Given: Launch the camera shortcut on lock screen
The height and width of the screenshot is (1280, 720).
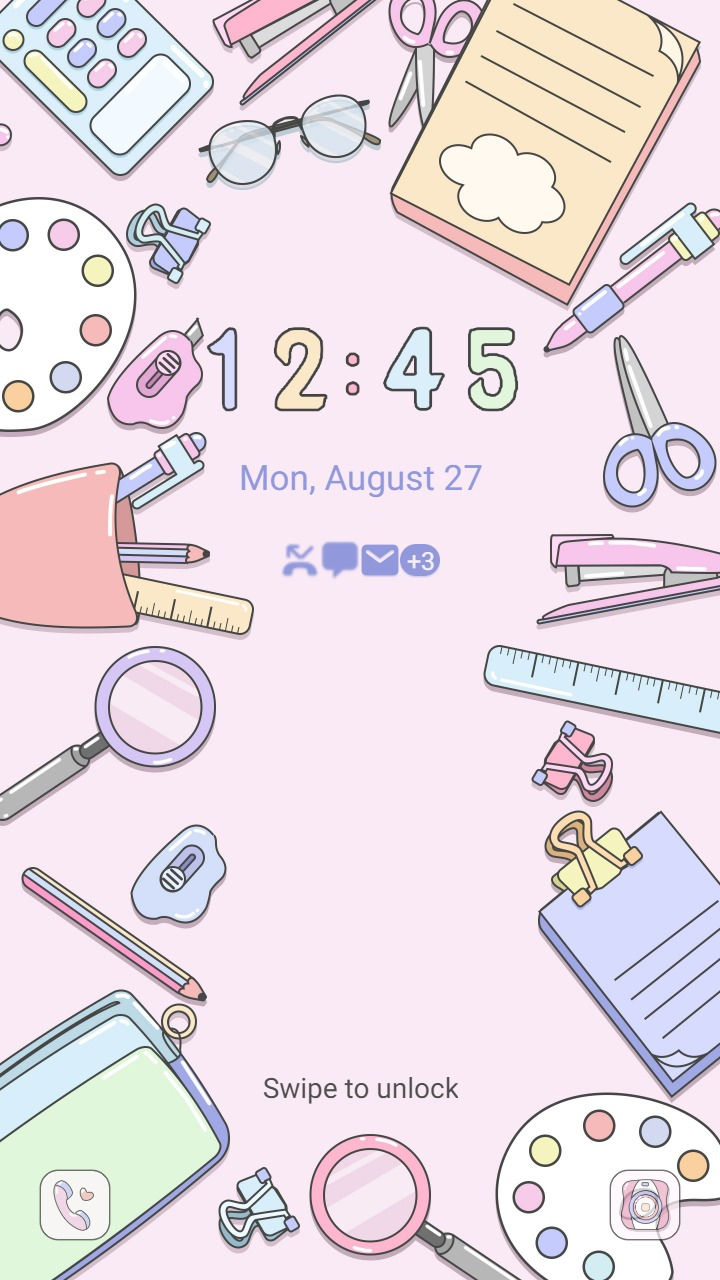Looking at the screenshot, I should pos(645,1205).
